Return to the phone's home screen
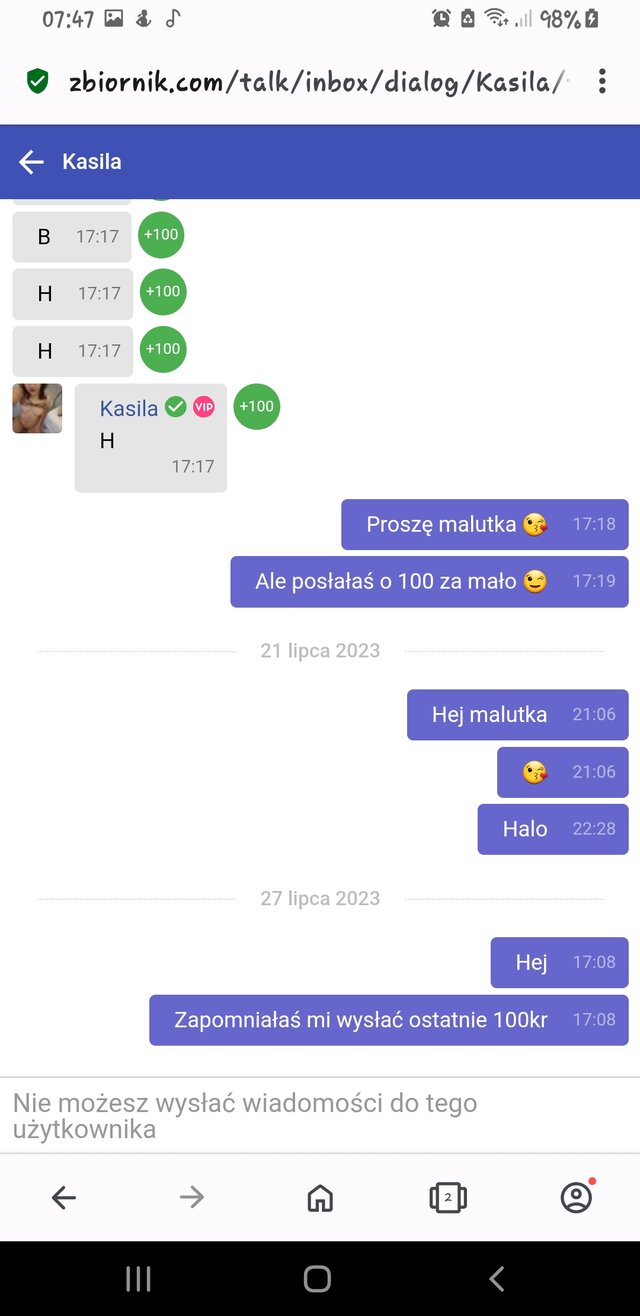Viewport: 640px width, 1316px height. 317,1278
